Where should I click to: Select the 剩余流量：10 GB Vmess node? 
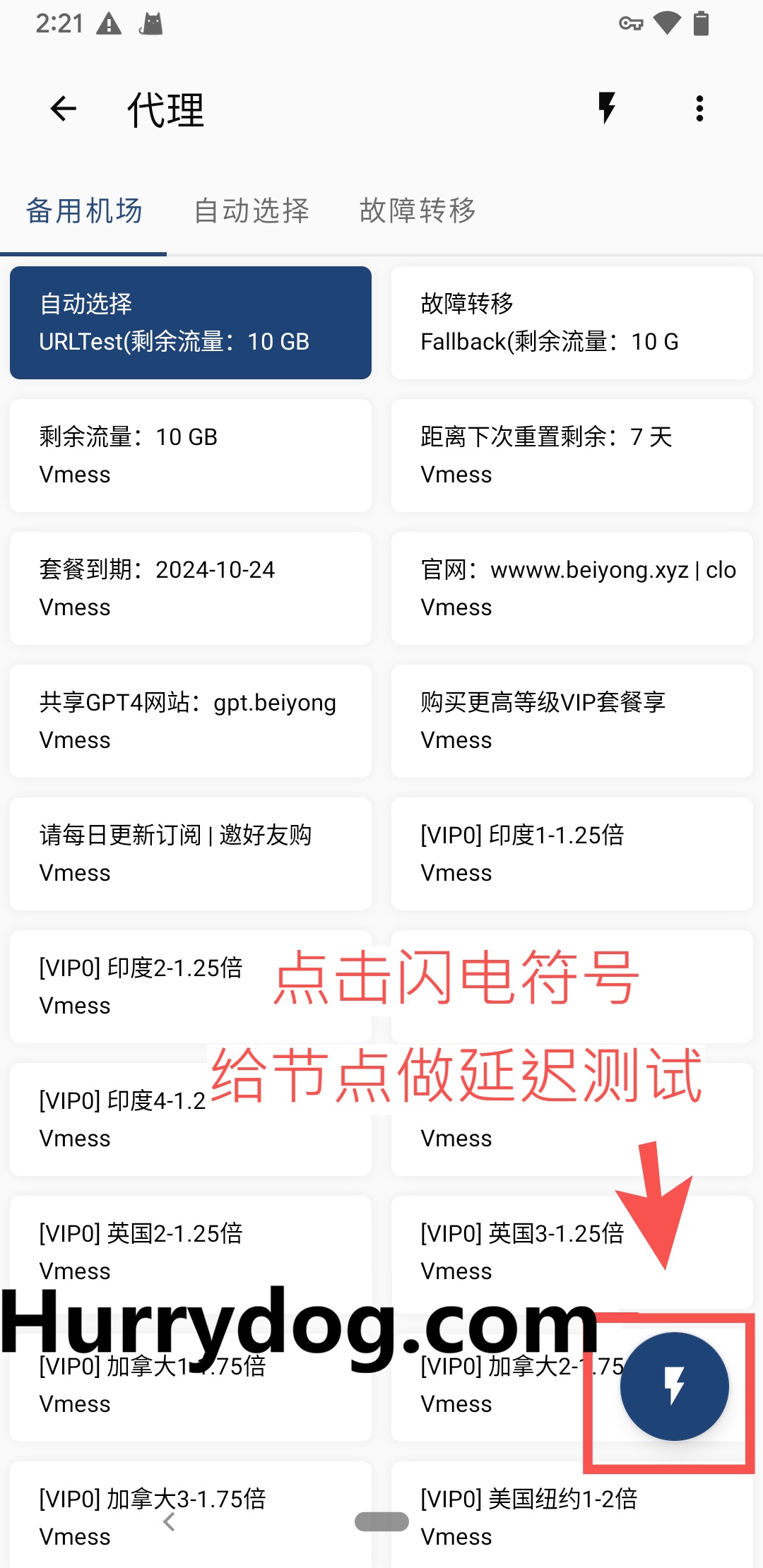coord(191,456)
